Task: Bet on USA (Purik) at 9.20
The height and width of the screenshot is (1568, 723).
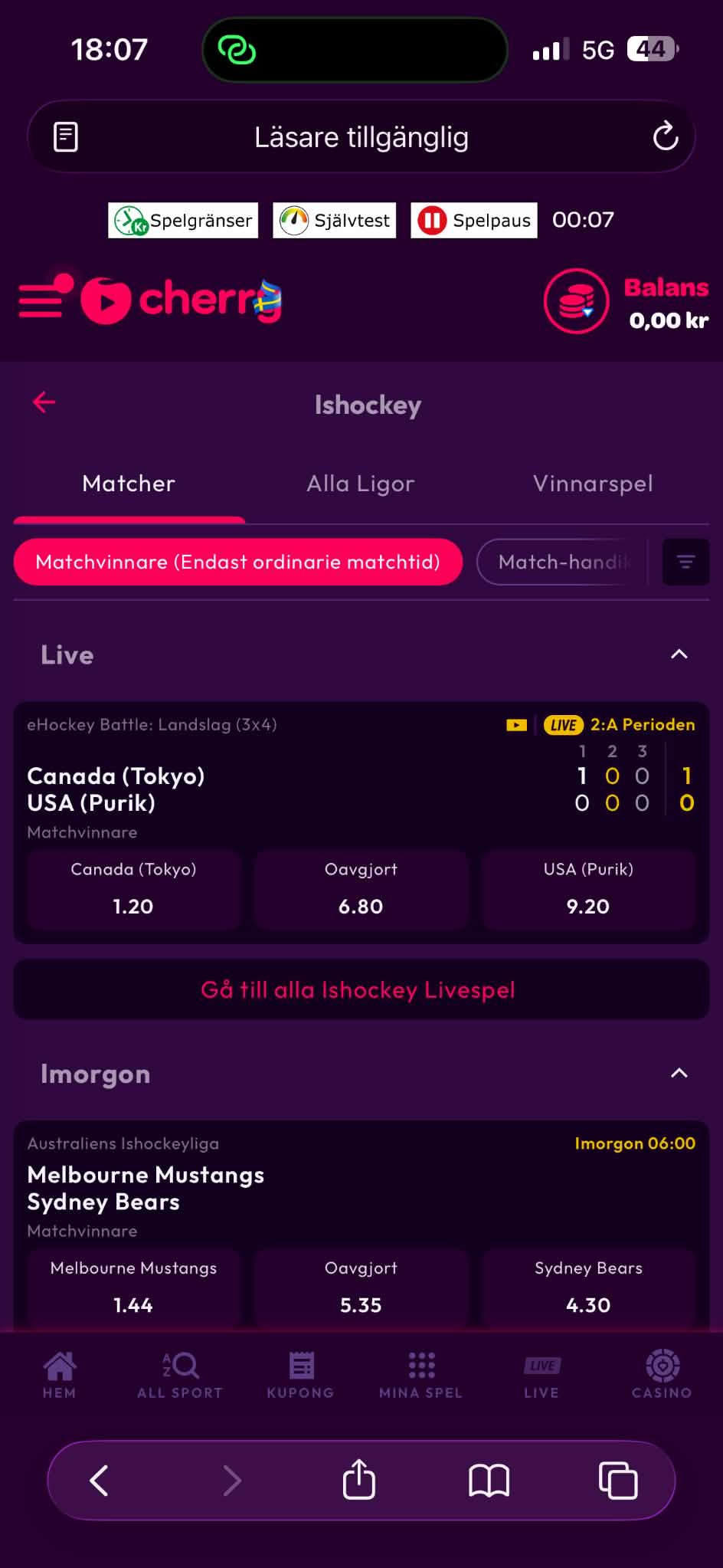Action: click(588, 889)
